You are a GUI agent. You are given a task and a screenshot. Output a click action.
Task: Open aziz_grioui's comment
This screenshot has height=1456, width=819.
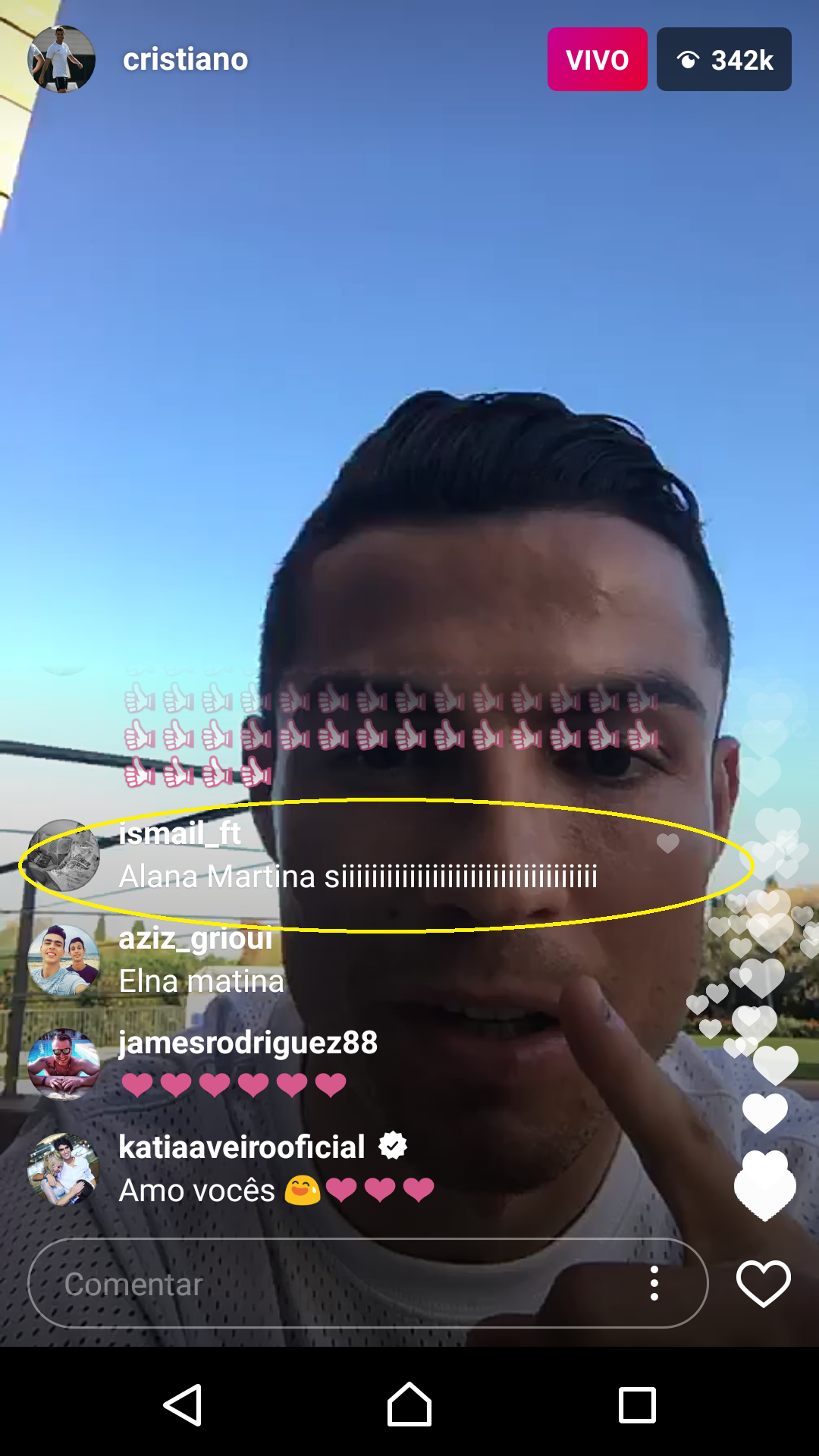(201, 959)
